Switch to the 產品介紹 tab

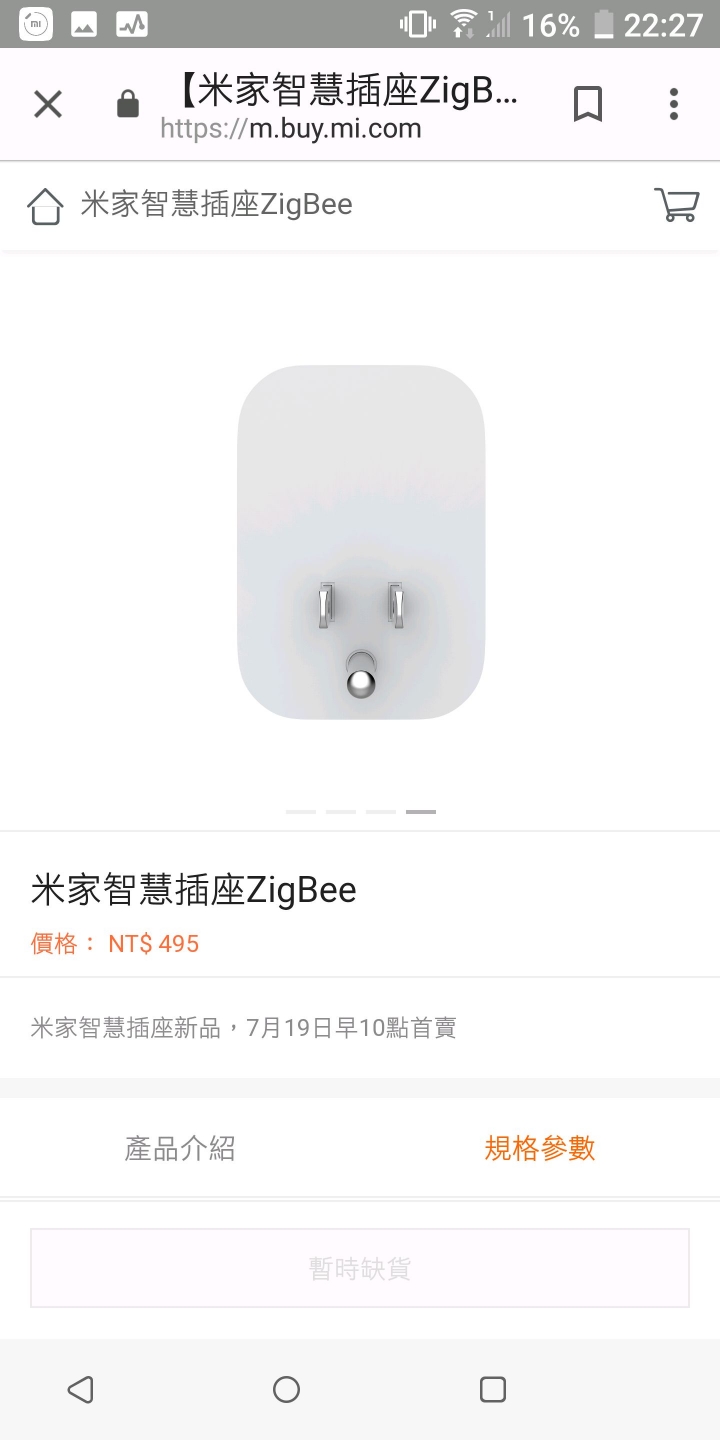[180, 1148]
